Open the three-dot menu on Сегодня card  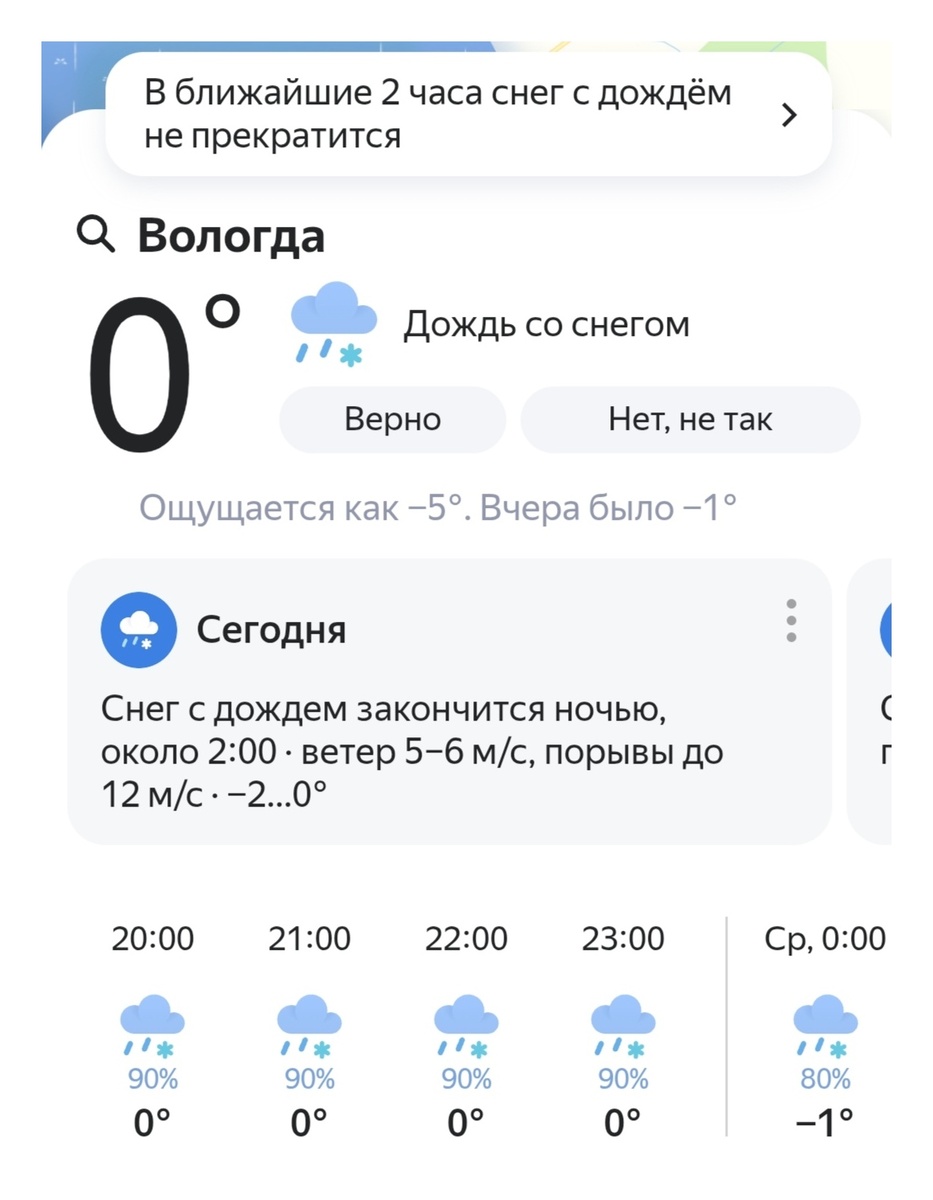click(791, 621)
